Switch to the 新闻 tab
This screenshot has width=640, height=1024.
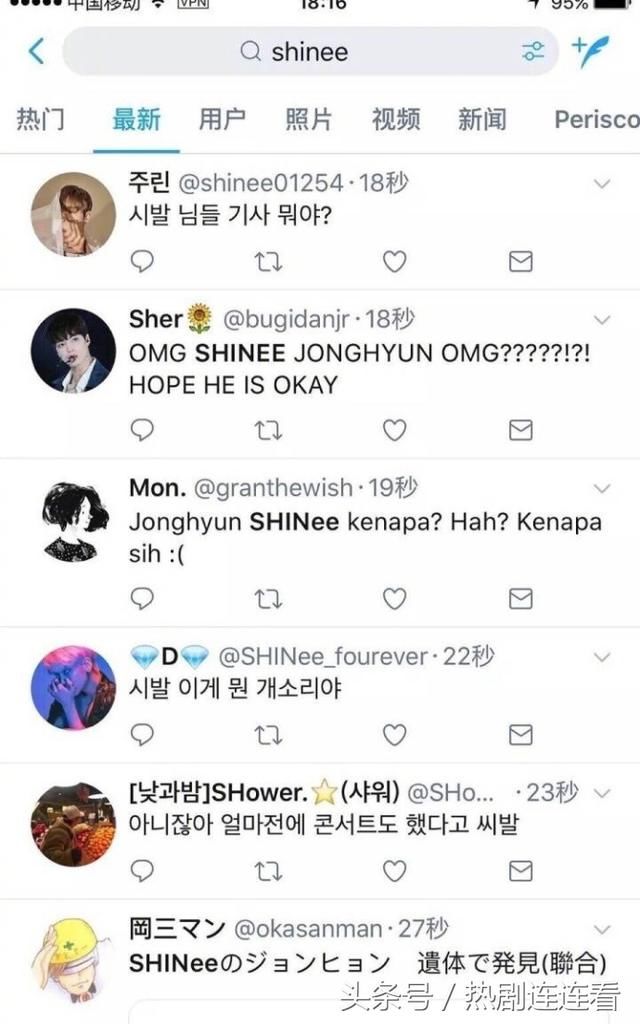[x=482, y=120]
